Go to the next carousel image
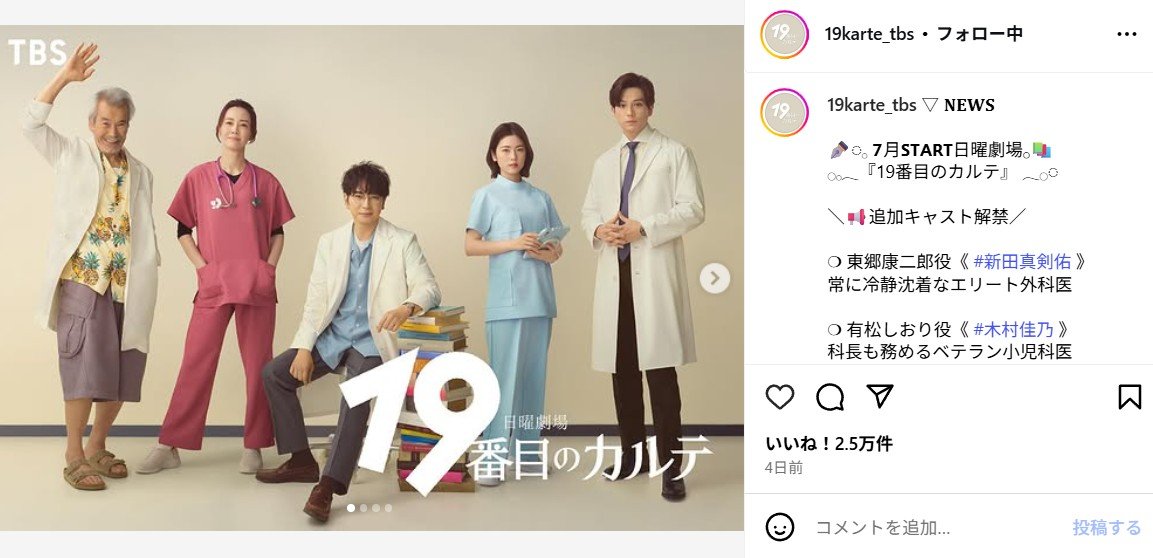Screen dimensions: 1153x558 [714, 278]
